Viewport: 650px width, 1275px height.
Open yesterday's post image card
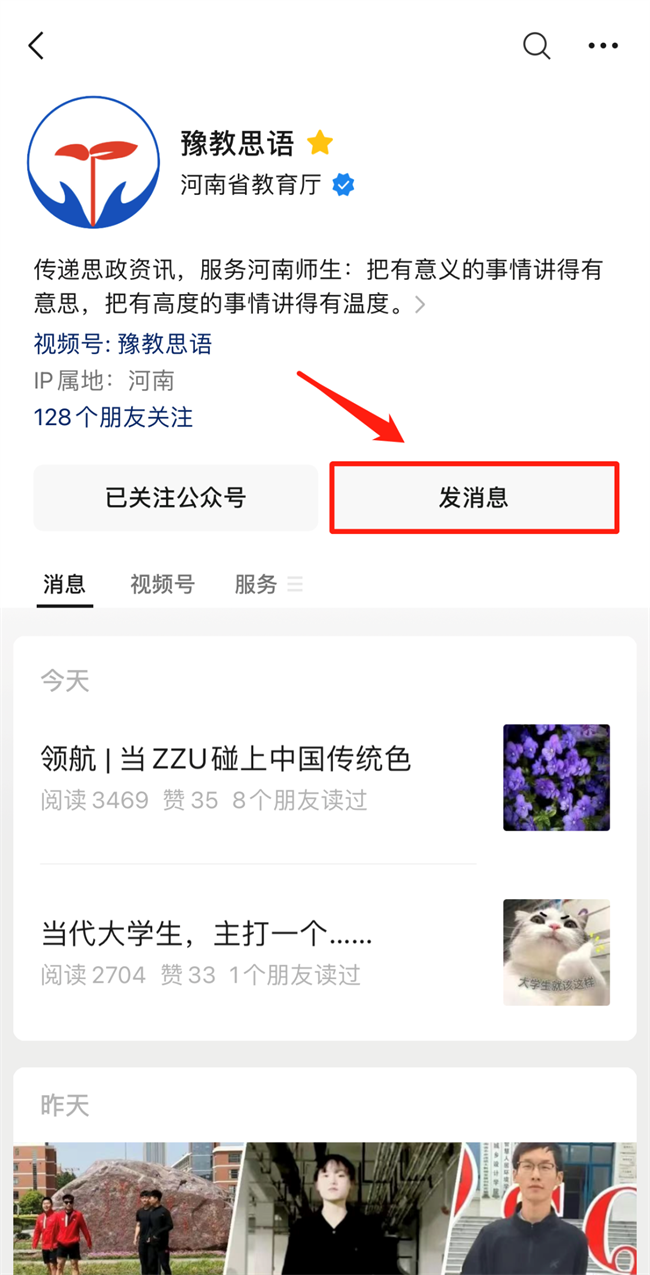click(324, 1208)
